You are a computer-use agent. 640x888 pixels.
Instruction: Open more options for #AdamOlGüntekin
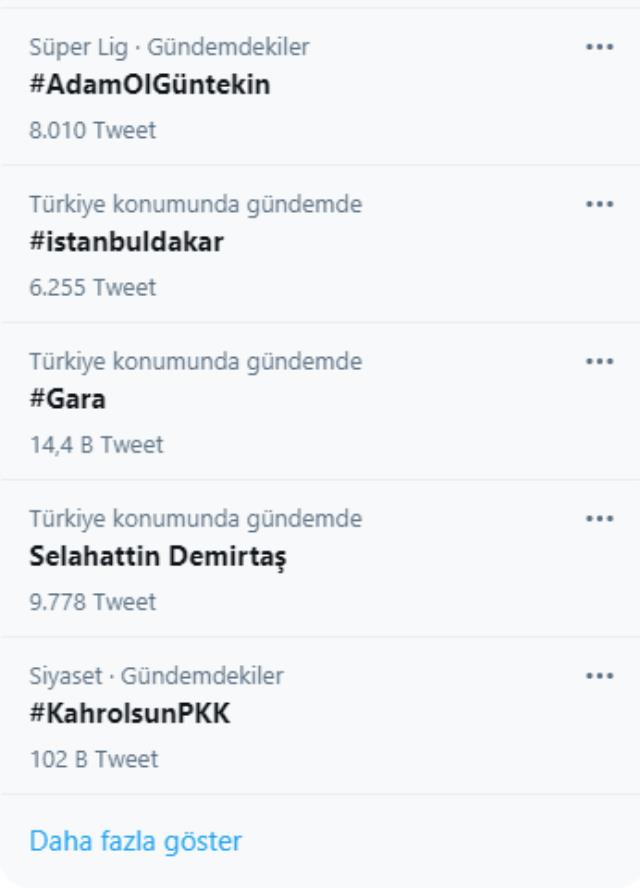599,47
